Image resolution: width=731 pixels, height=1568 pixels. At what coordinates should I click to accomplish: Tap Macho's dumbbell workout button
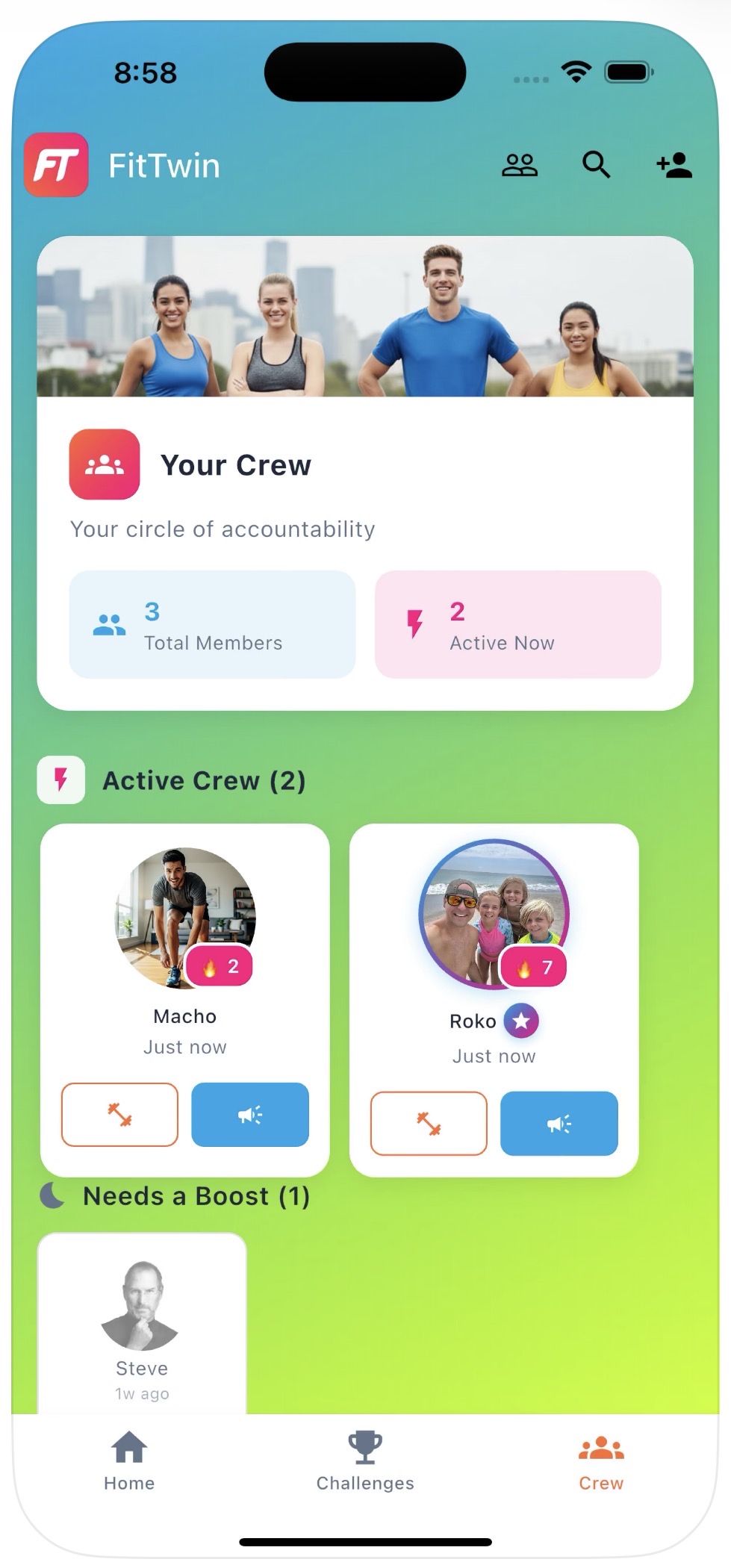[119, 1115]
